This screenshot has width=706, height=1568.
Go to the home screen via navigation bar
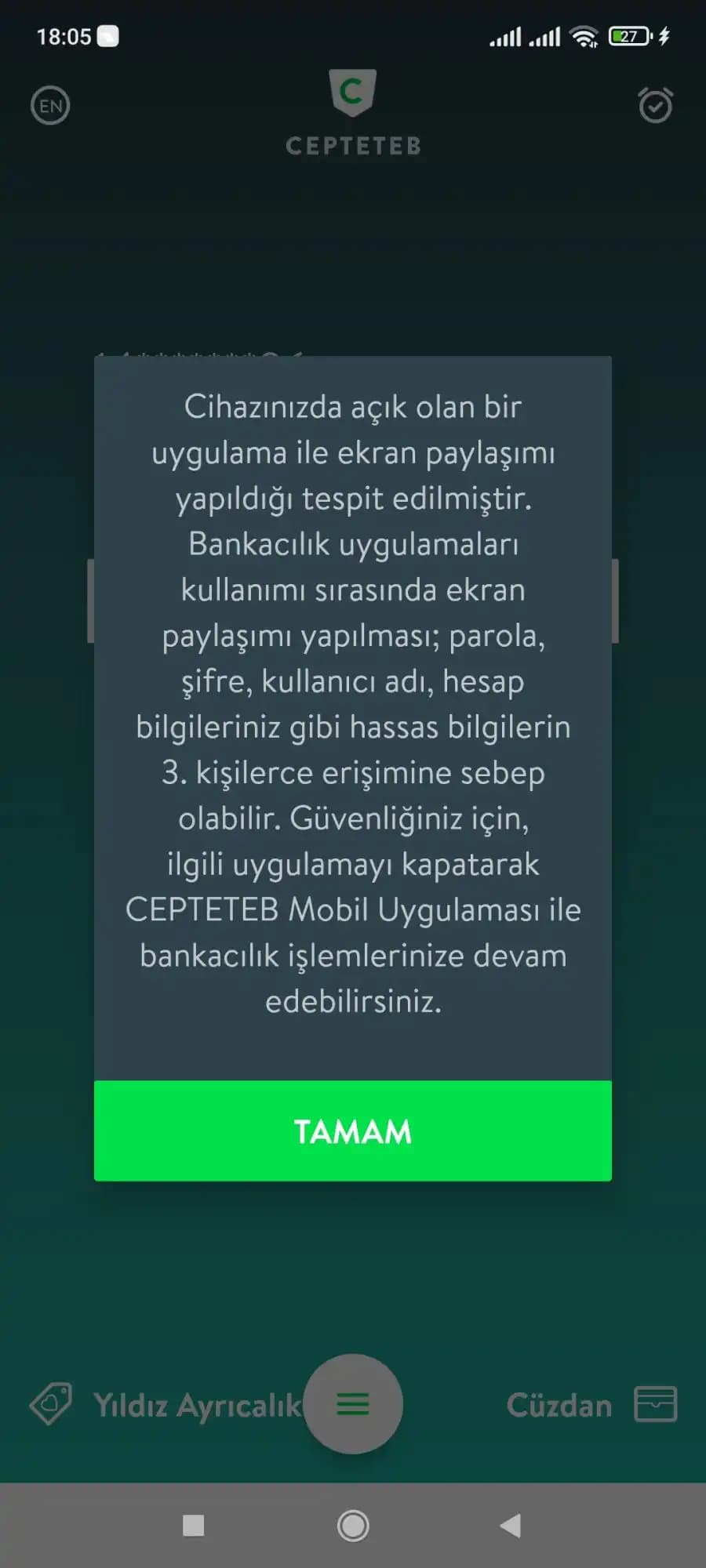(353, 1526)
